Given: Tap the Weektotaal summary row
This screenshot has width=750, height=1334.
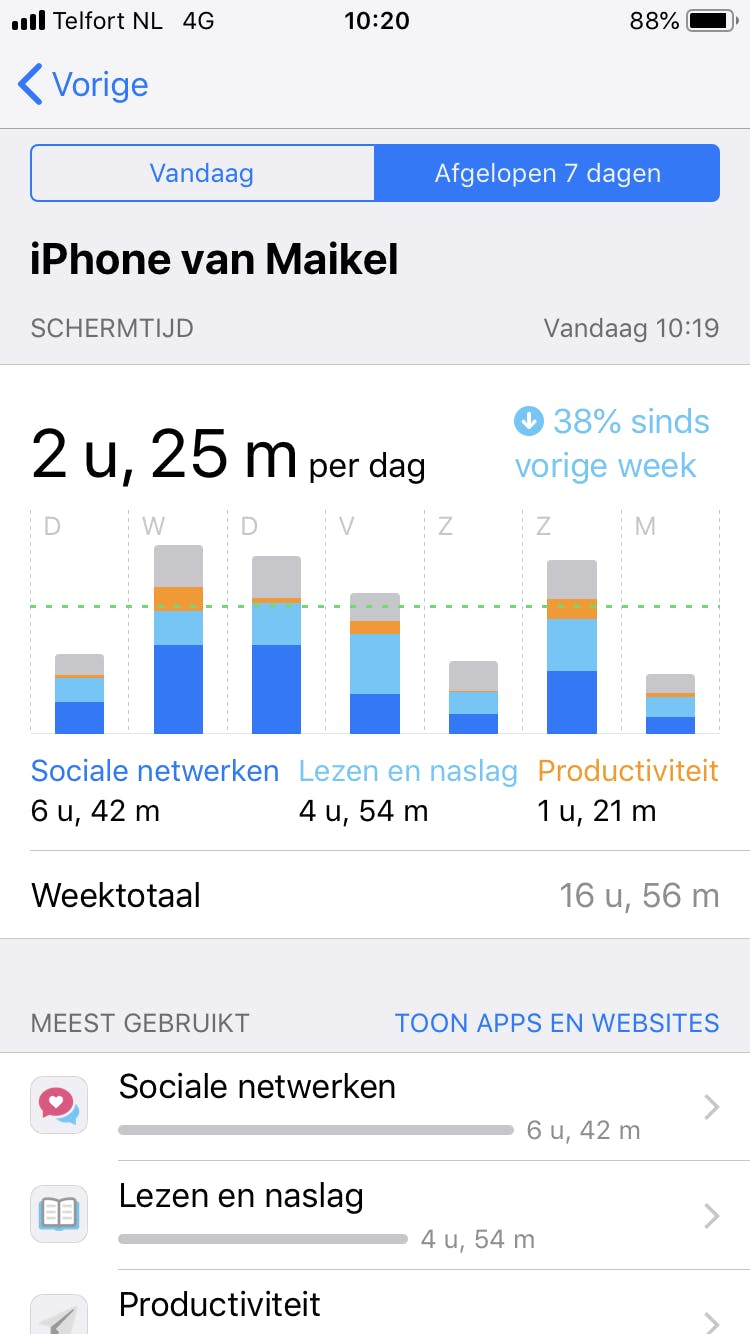Looking at the screenshot, I should point(375,895).
